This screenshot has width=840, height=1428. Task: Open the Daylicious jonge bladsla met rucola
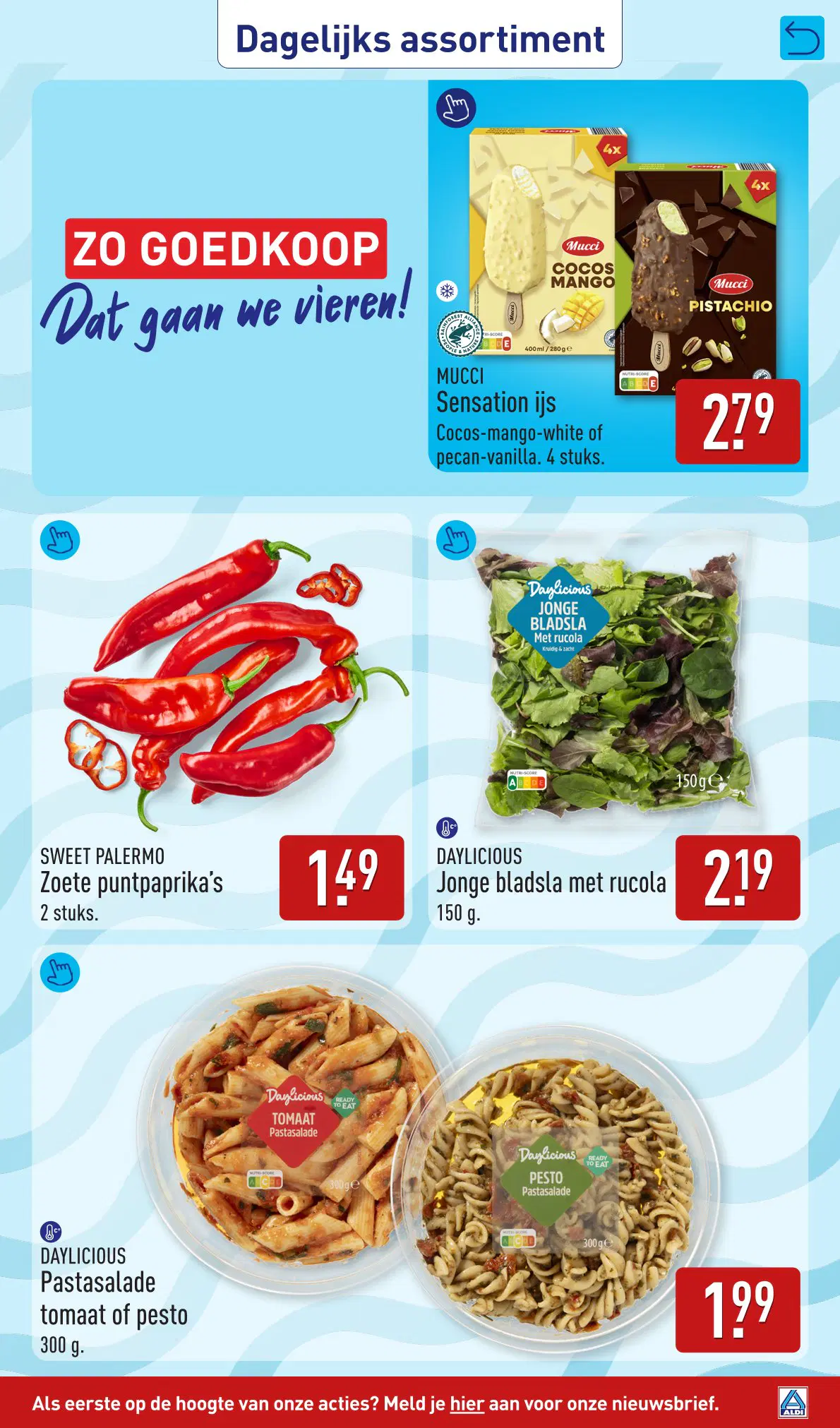[x=618, y=721]
